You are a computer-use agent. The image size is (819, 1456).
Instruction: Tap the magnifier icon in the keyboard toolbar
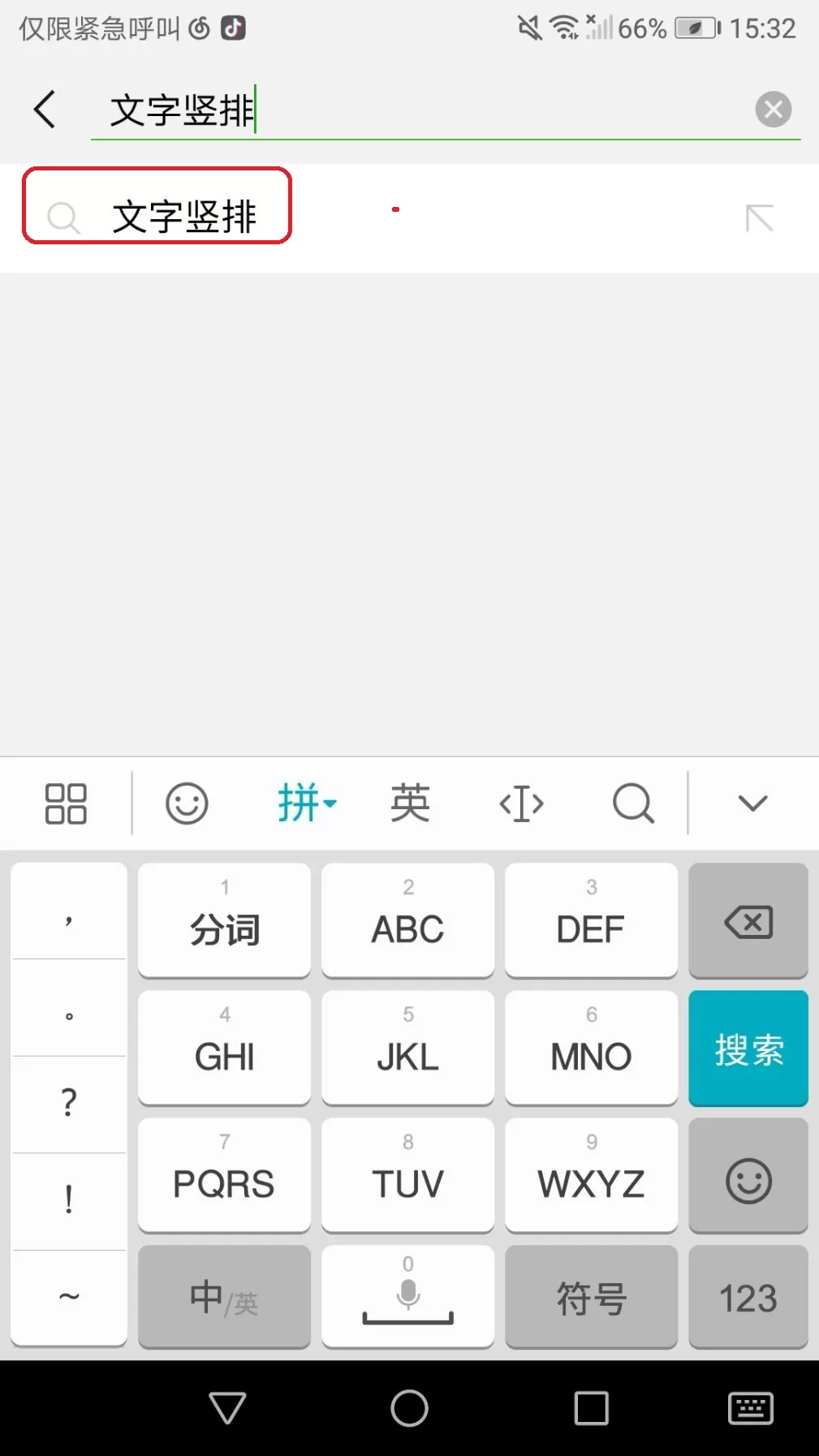633,803
